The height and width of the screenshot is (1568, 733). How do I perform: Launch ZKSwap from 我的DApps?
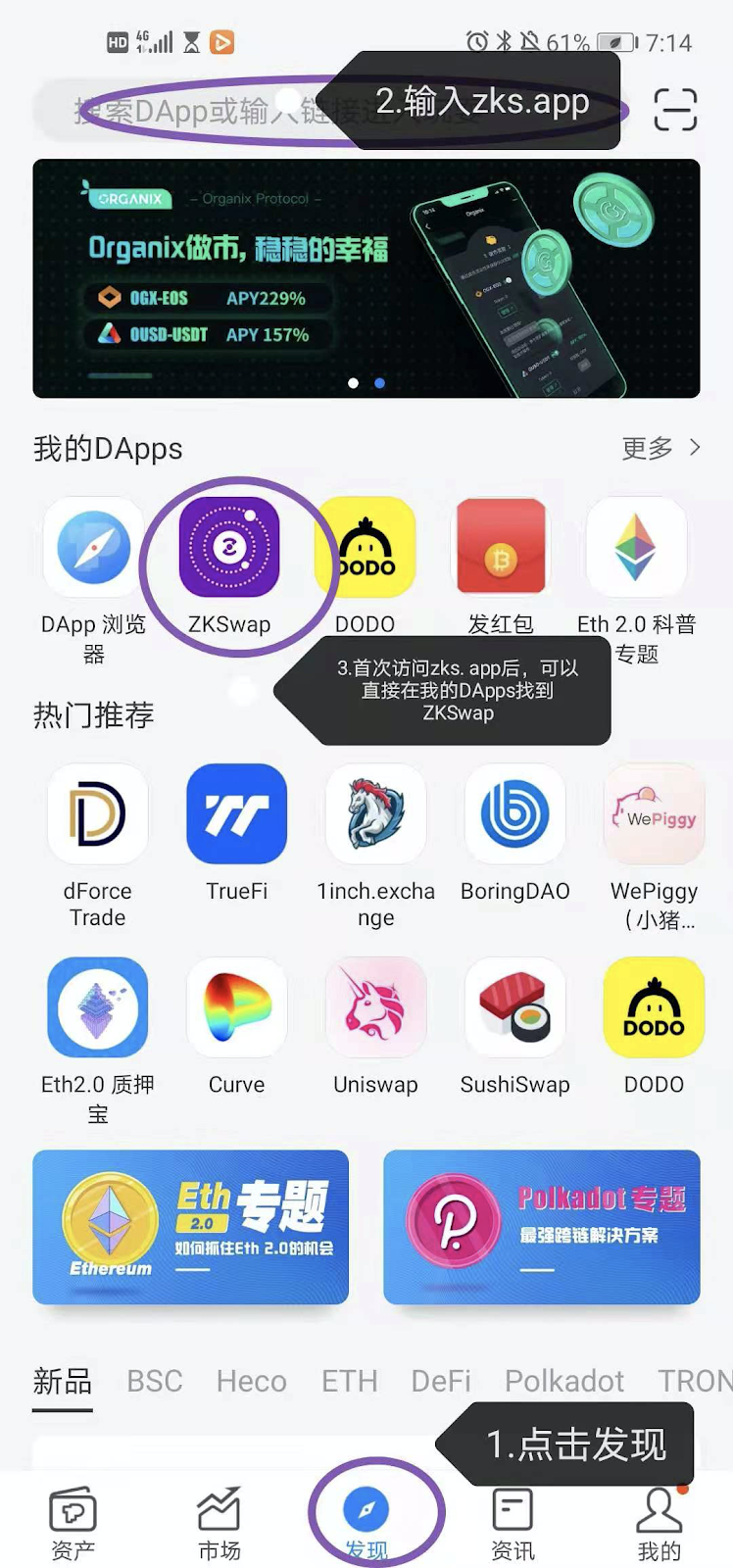point(229,549)
